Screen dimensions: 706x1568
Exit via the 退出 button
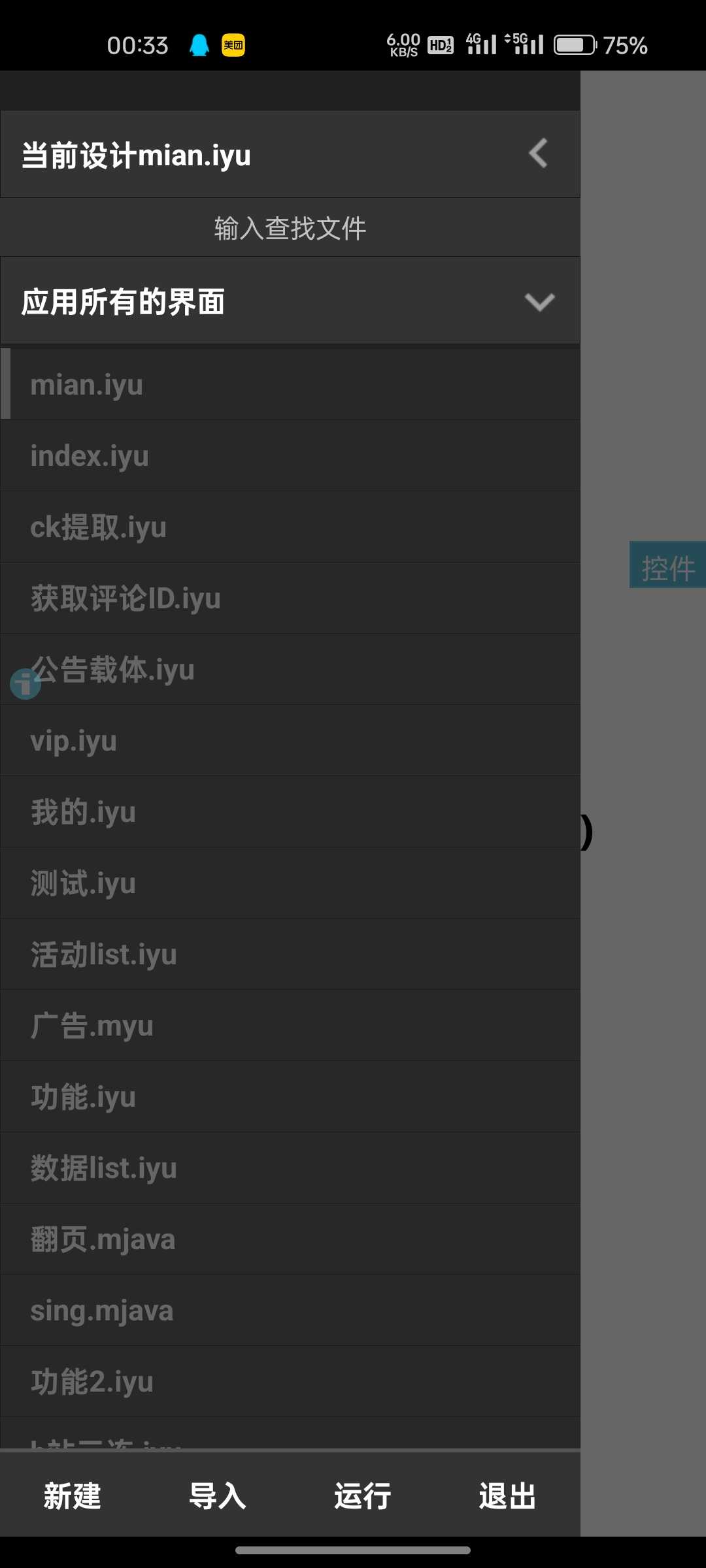[507, 1496]
